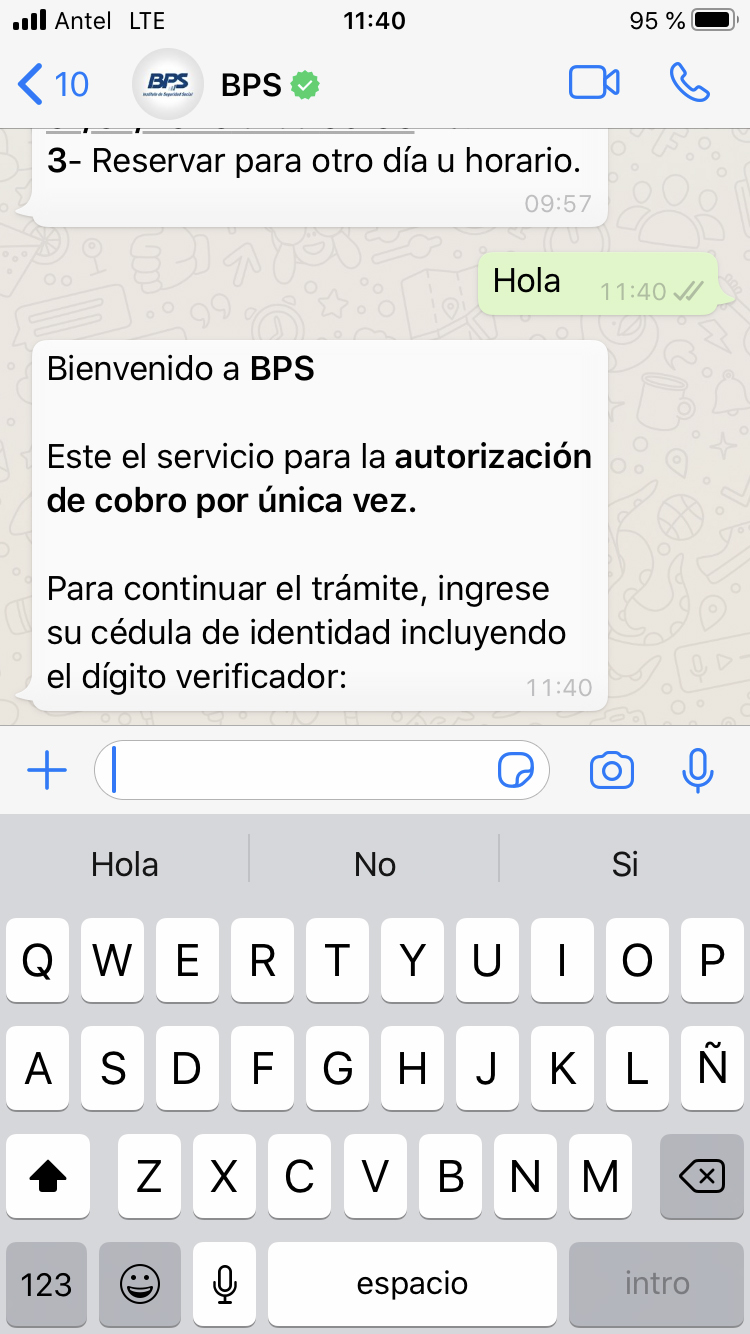The height and width of the screenshot is (1334, 750).
Task: Start a video call with BPS
Action: pyautogui.click(x=594, y=83)
